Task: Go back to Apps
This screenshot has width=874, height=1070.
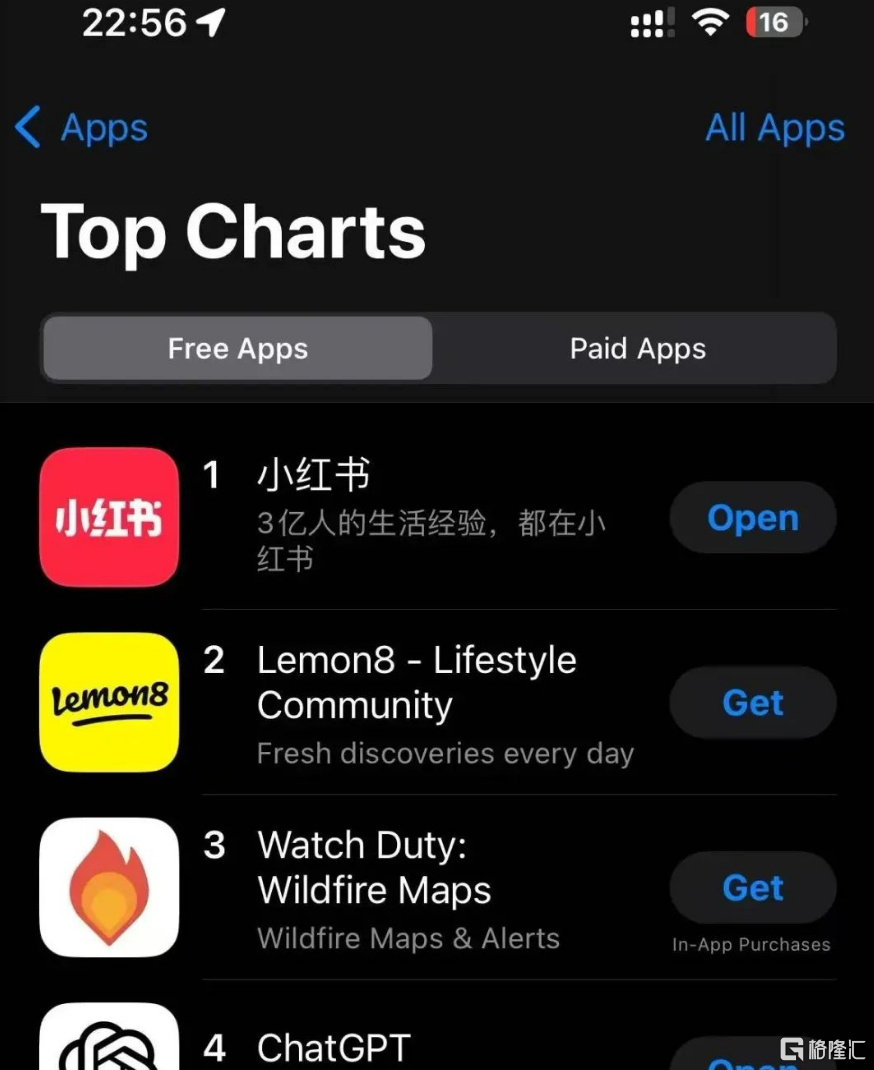Action: pos(82,129)
